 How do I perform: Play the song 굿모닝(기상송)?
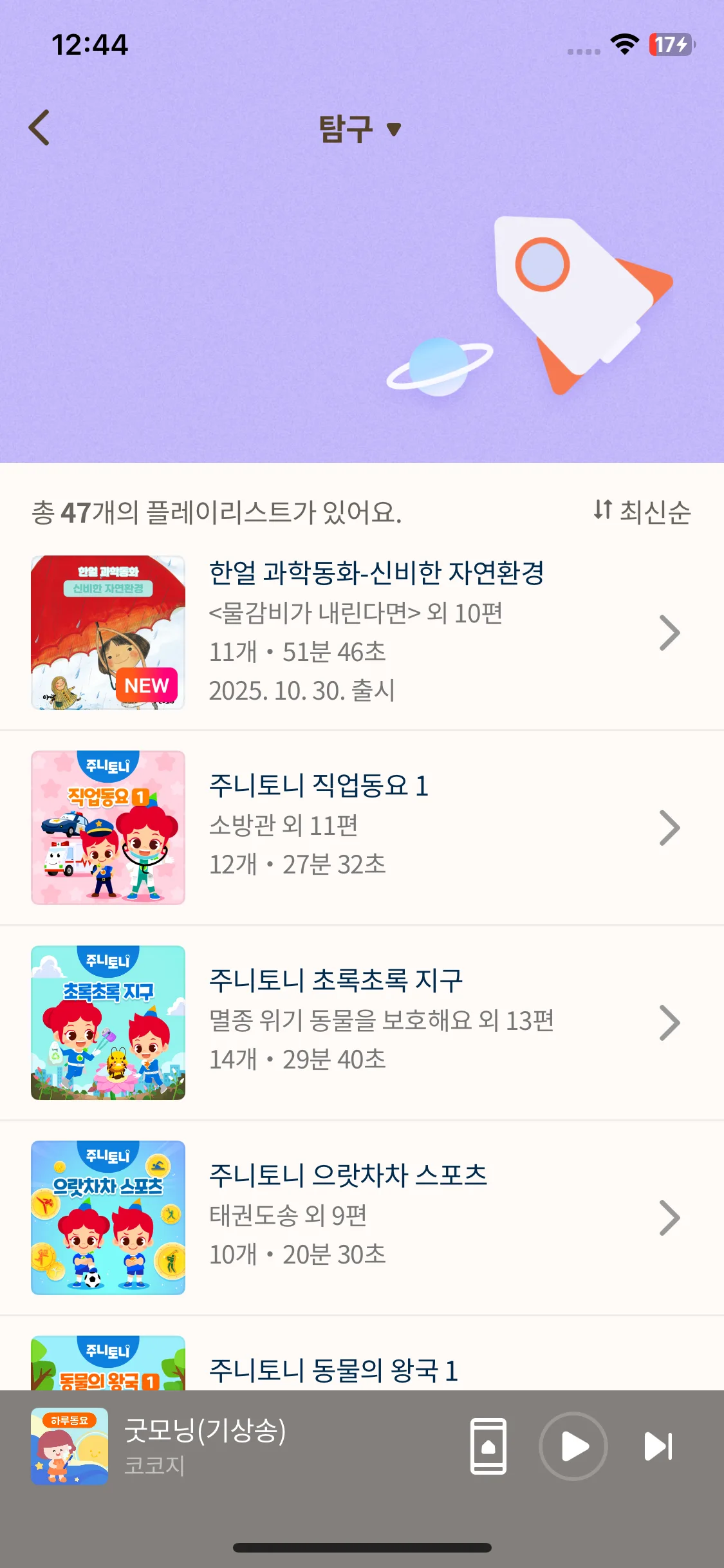coord(573,1446)
